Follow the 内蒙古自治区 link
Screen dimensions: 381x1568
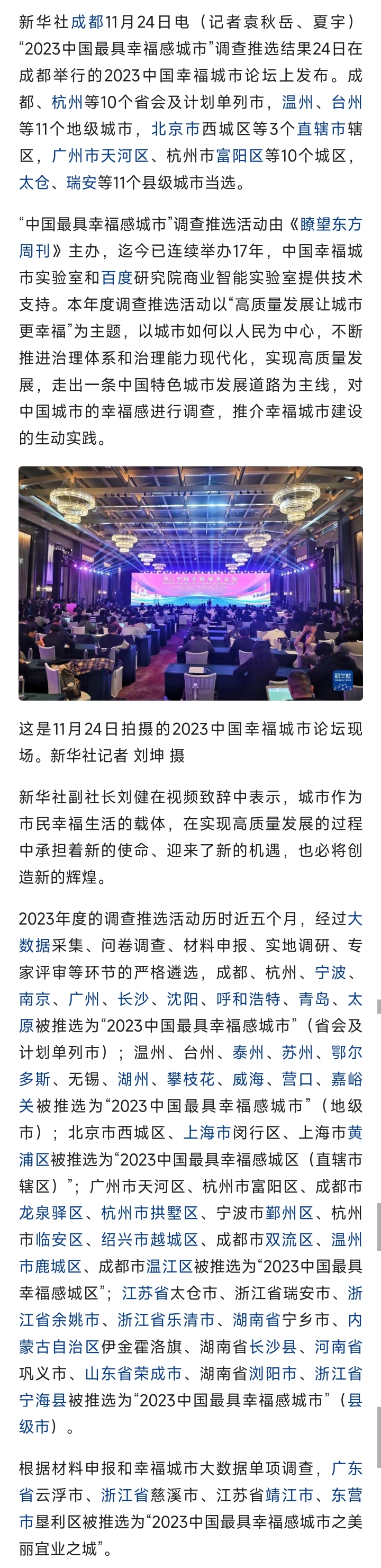point(59,1347)
